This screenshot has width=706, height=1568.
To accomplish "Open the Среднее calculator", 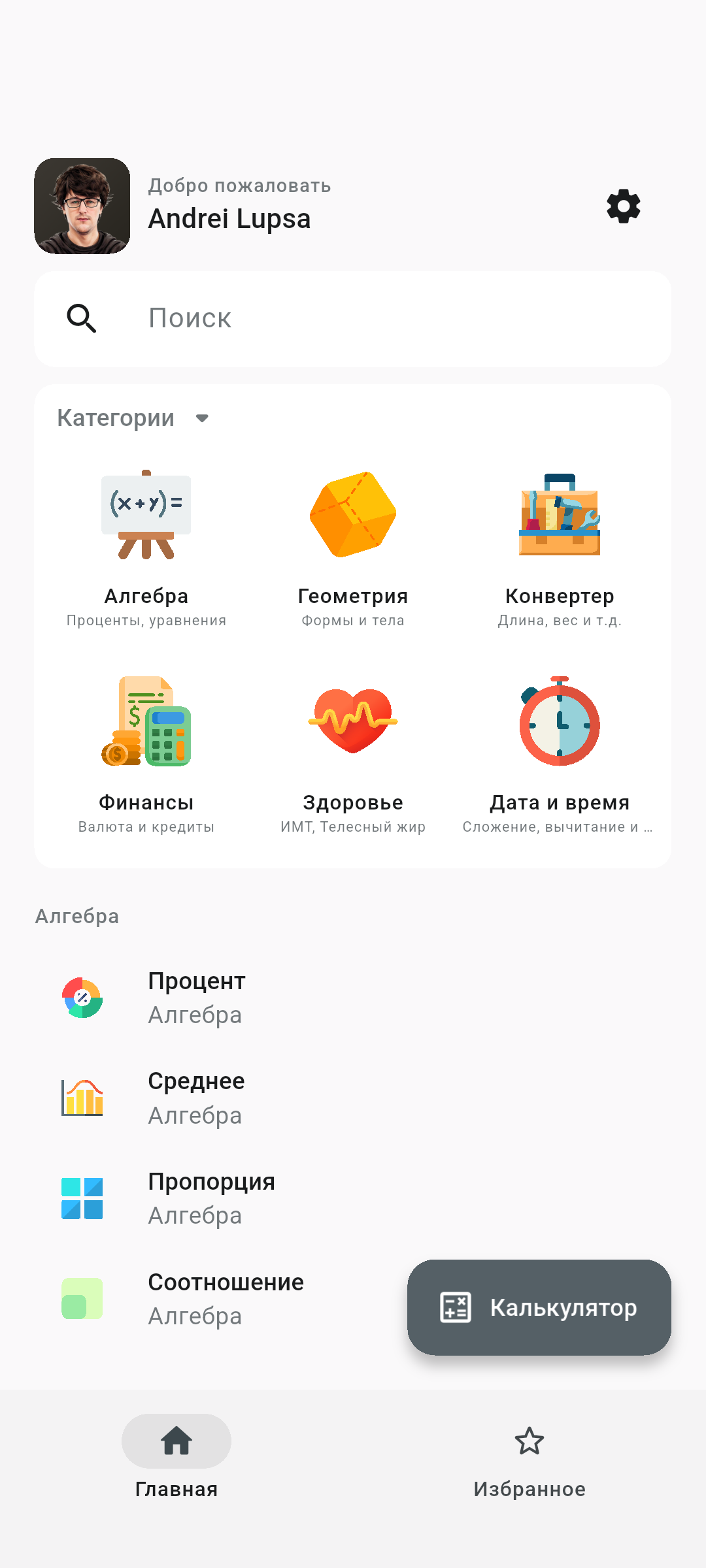I will pyautogui.click(x=352, y=1098).
